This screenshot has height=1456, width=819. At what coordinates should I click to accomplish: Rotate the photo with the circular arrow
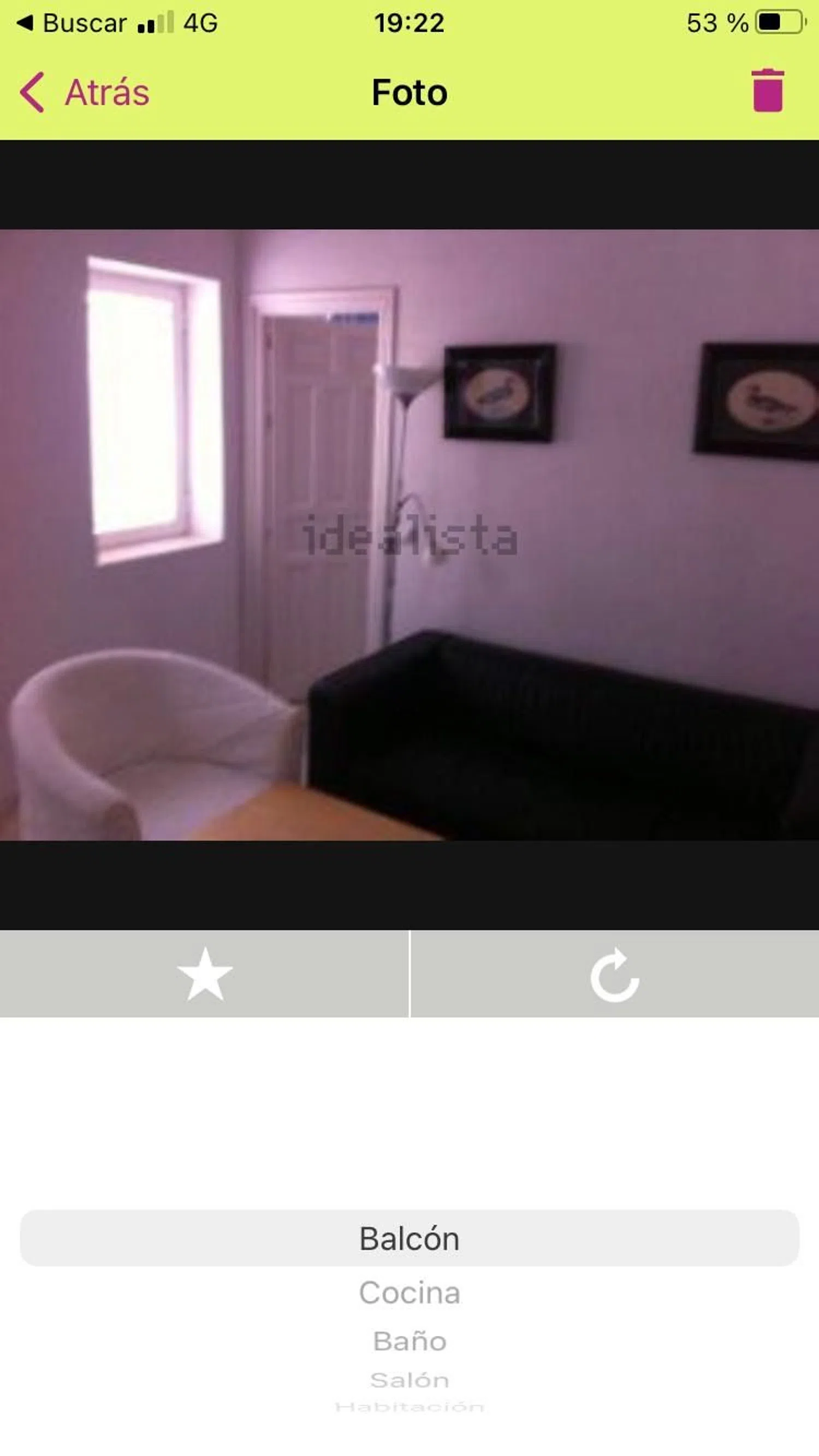615,974
